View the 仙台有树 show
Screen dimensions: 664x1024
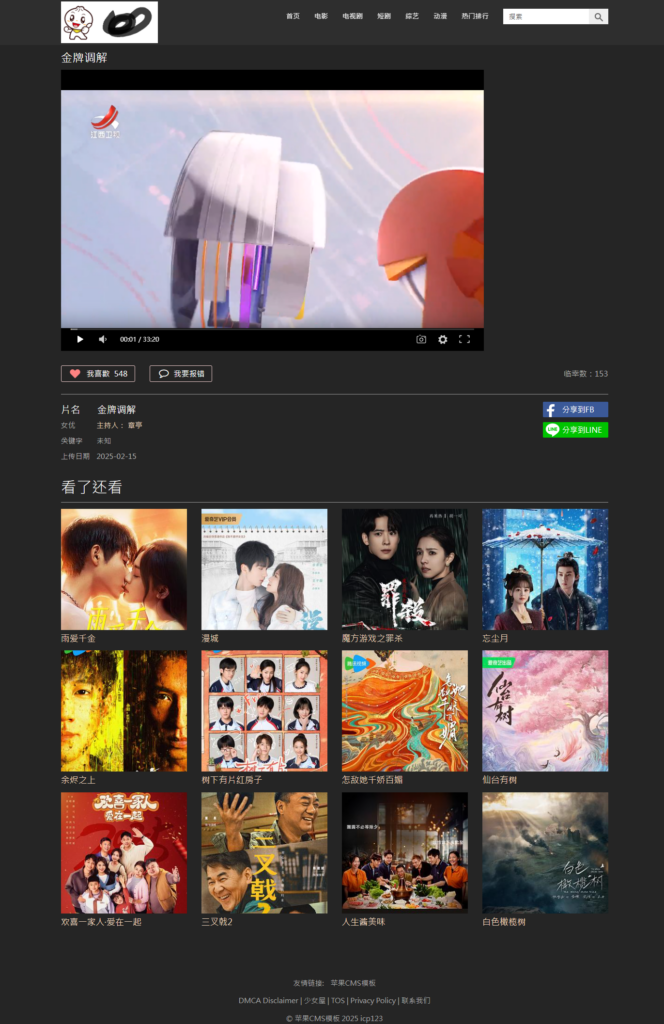544,711
